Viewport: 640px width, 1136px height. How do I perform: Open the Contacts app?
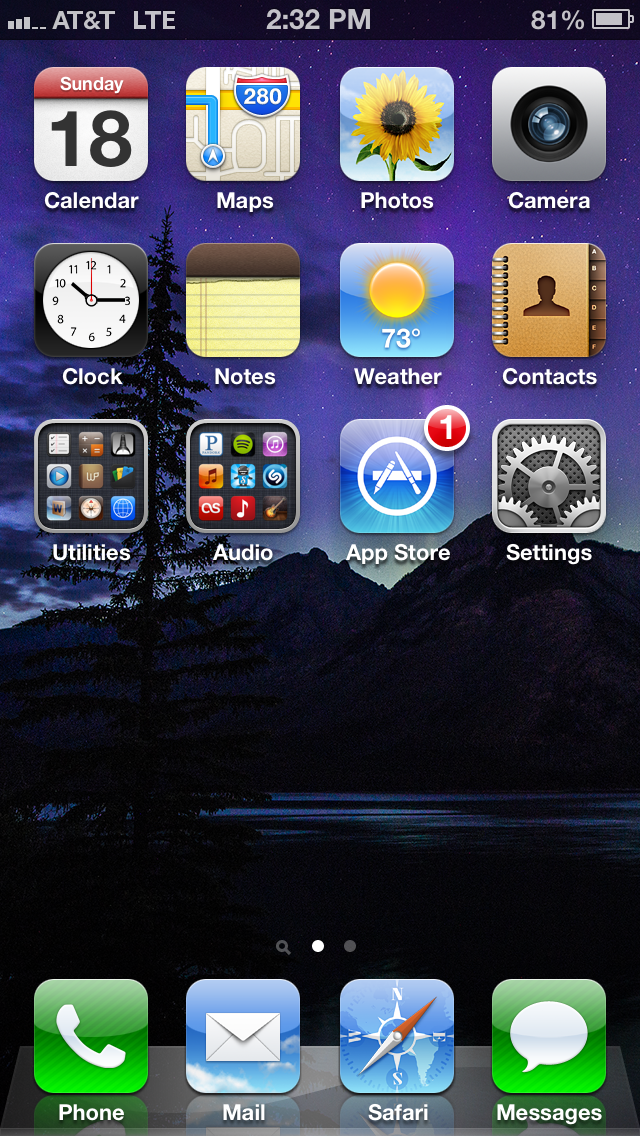pos(549,300)
